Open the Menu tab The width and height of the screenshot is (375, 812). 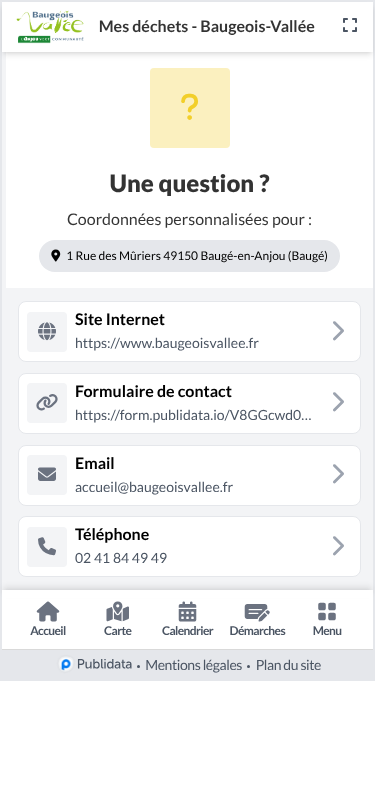pos(327,619)
